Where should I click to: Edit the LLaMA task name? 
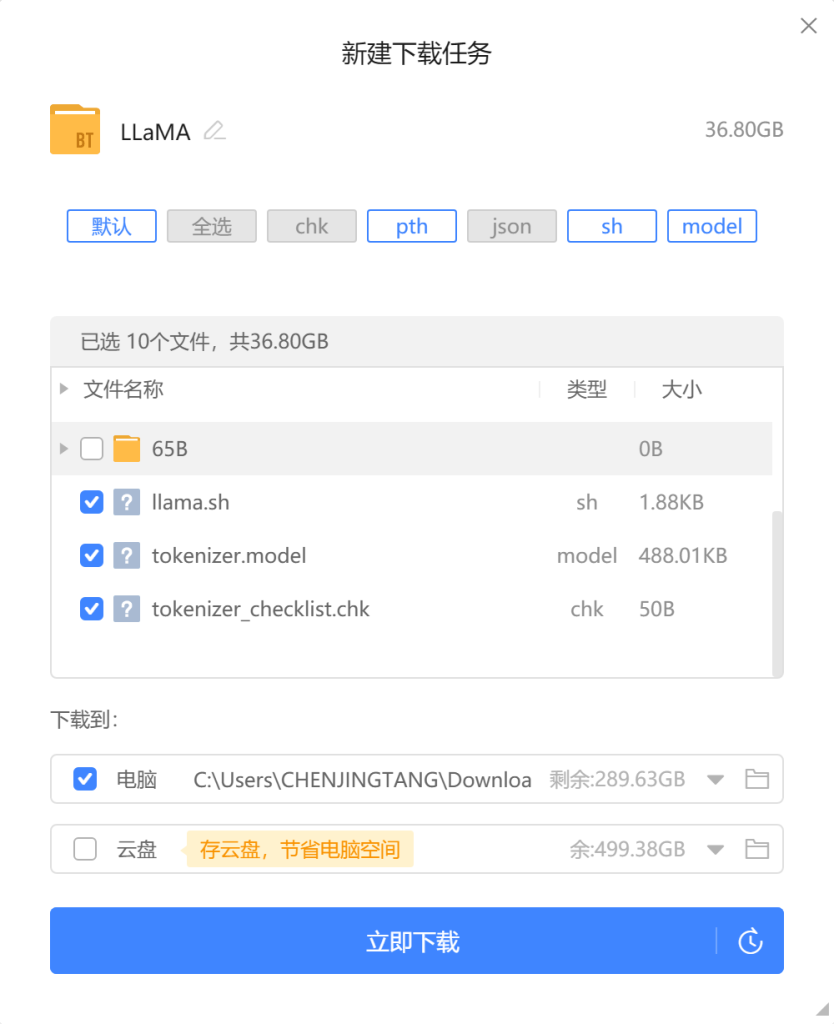[x=214, y=131]
